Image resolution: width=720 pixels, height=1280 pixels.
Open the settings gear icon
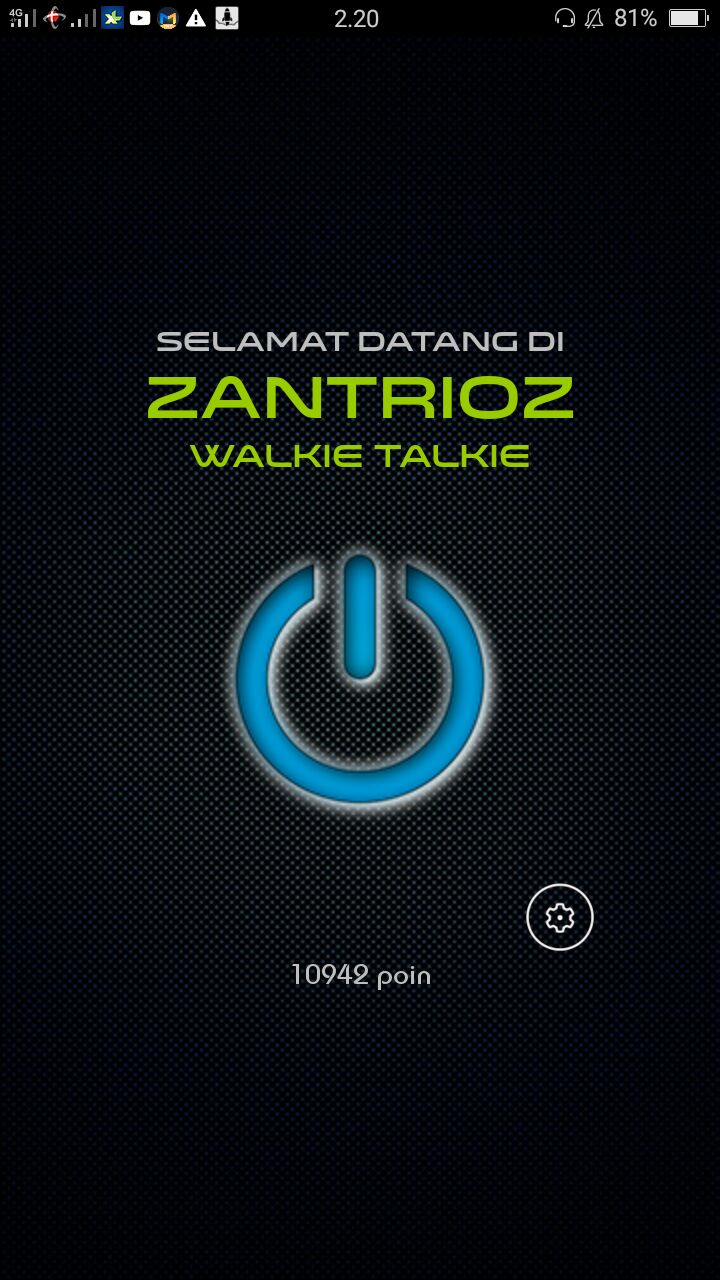click(x=560, y=917)
